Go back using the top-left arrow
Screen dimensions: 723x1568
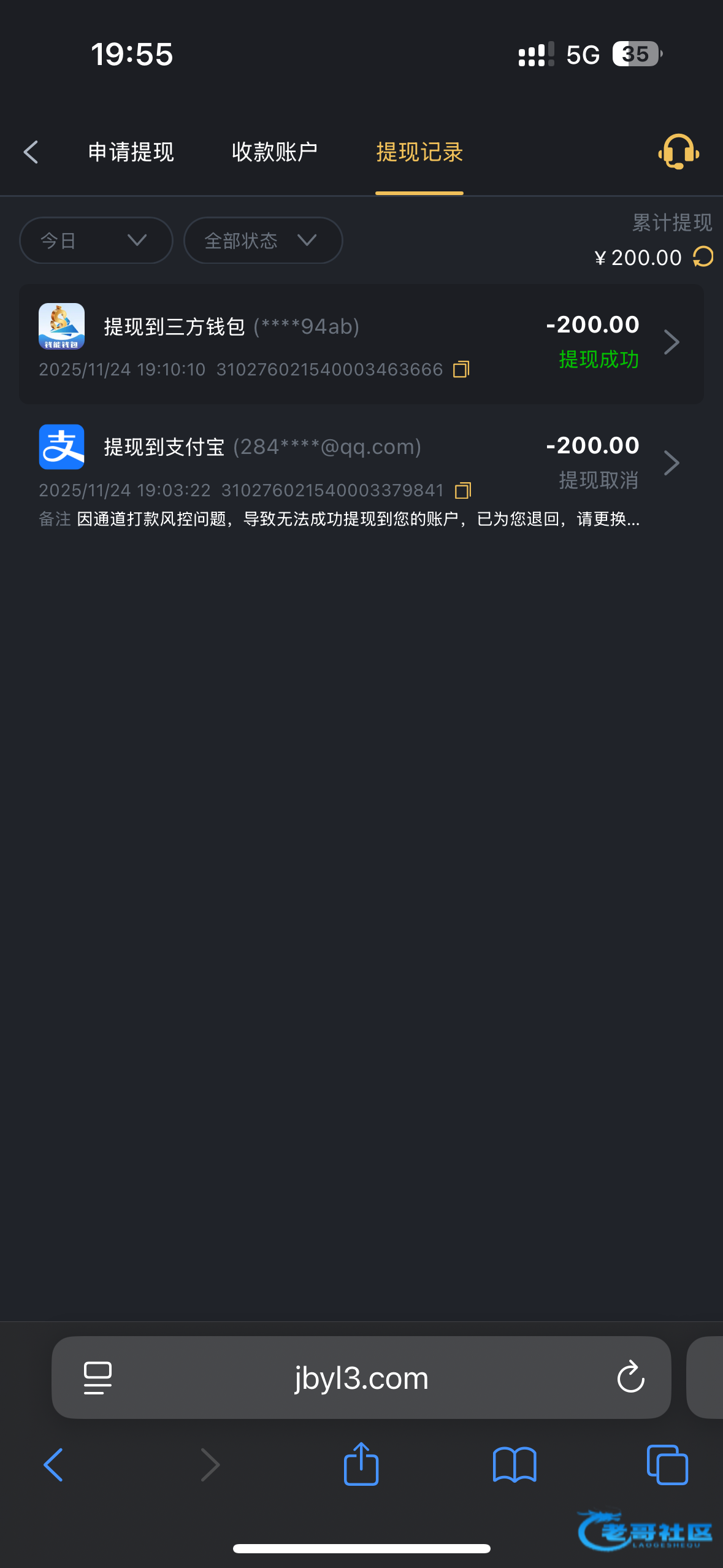pyautogui.click(x=31, y=152)
